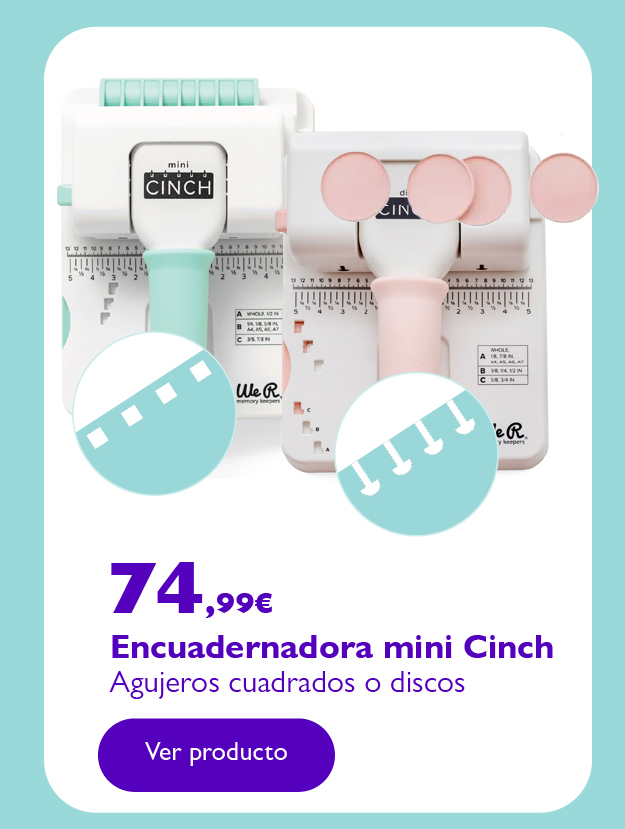The image size is (625, 829).
Task: Tap the Ver producto button
Action: 216,753
